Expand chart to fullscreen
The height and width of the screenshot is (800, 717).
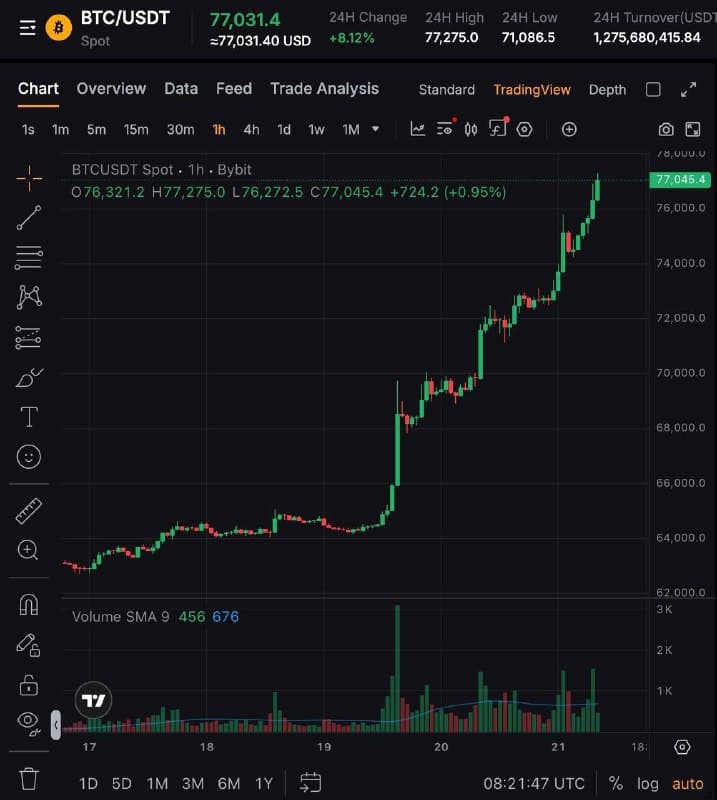(x=688, y=90)
